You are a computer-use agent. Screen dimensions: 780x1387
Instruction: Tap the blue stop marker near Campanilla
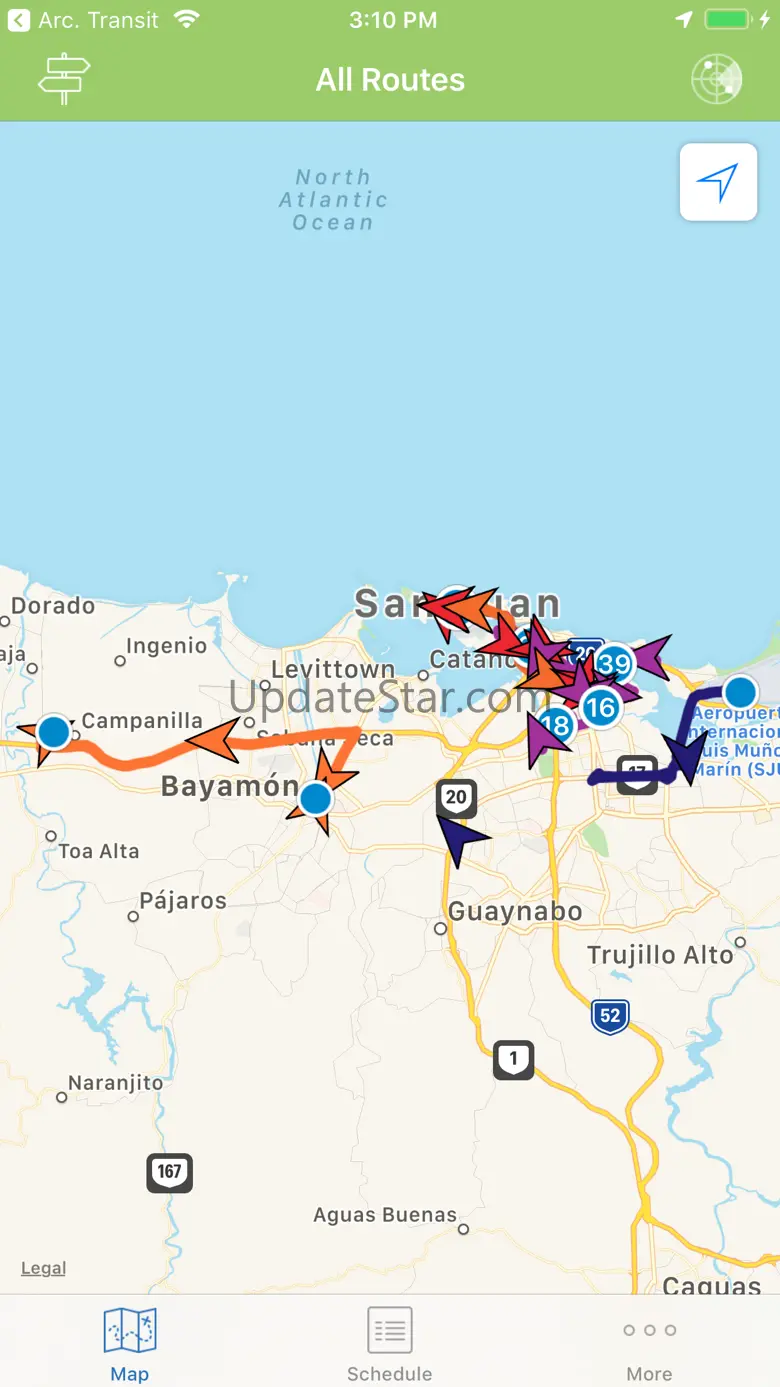tap(54, 732)
